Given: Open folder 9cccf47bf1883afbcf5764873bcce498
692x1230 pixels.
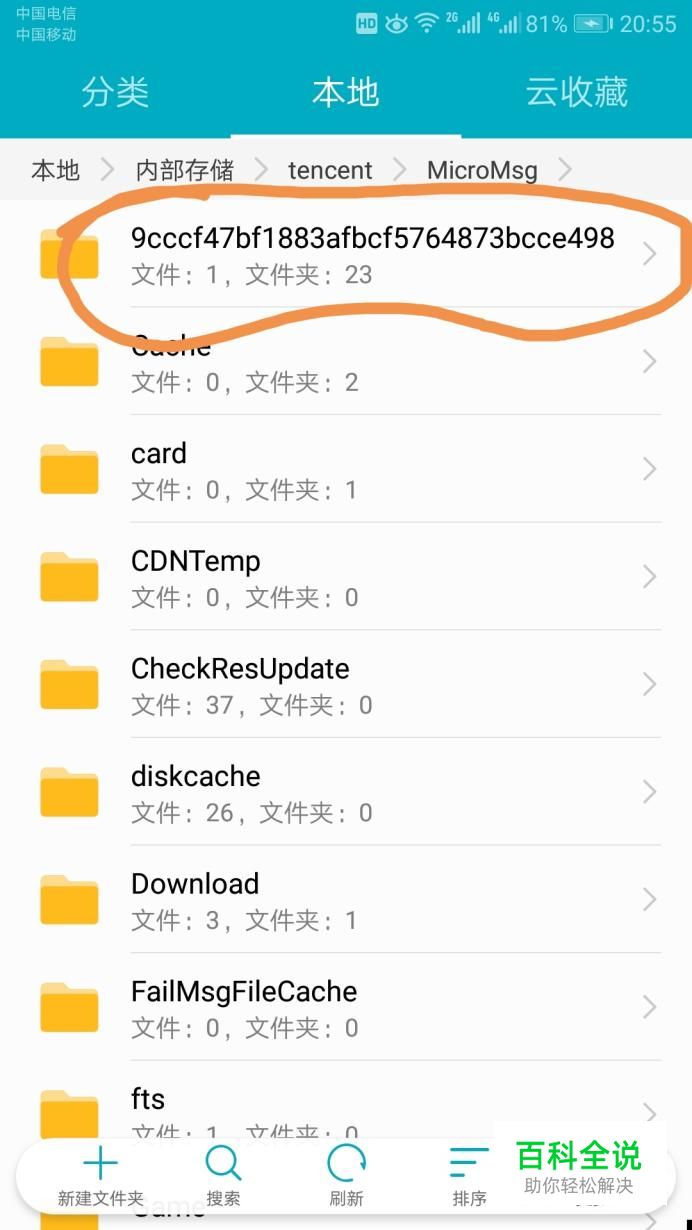Looking at the screenshot, I should (x=372, y=254).
